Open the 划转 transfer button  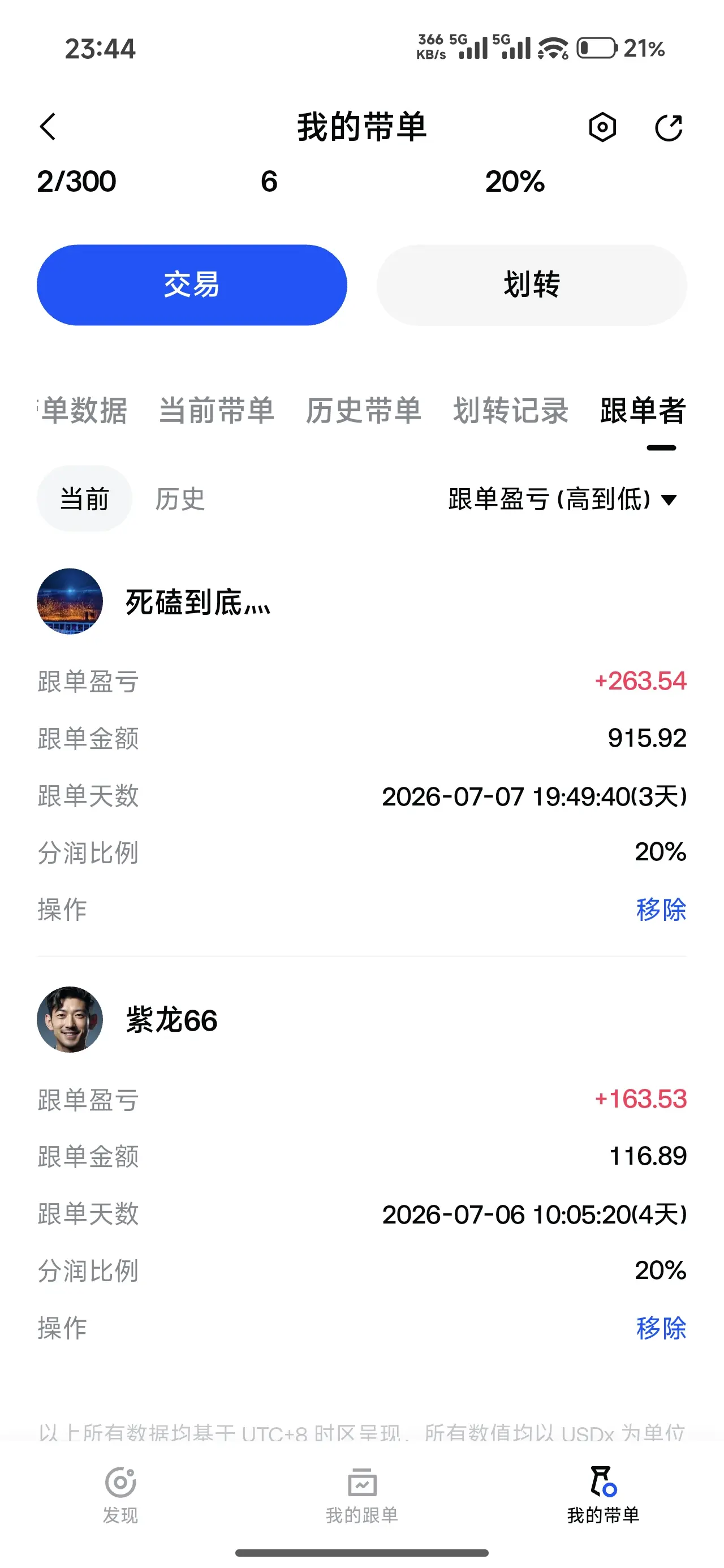tap(532, 285)
